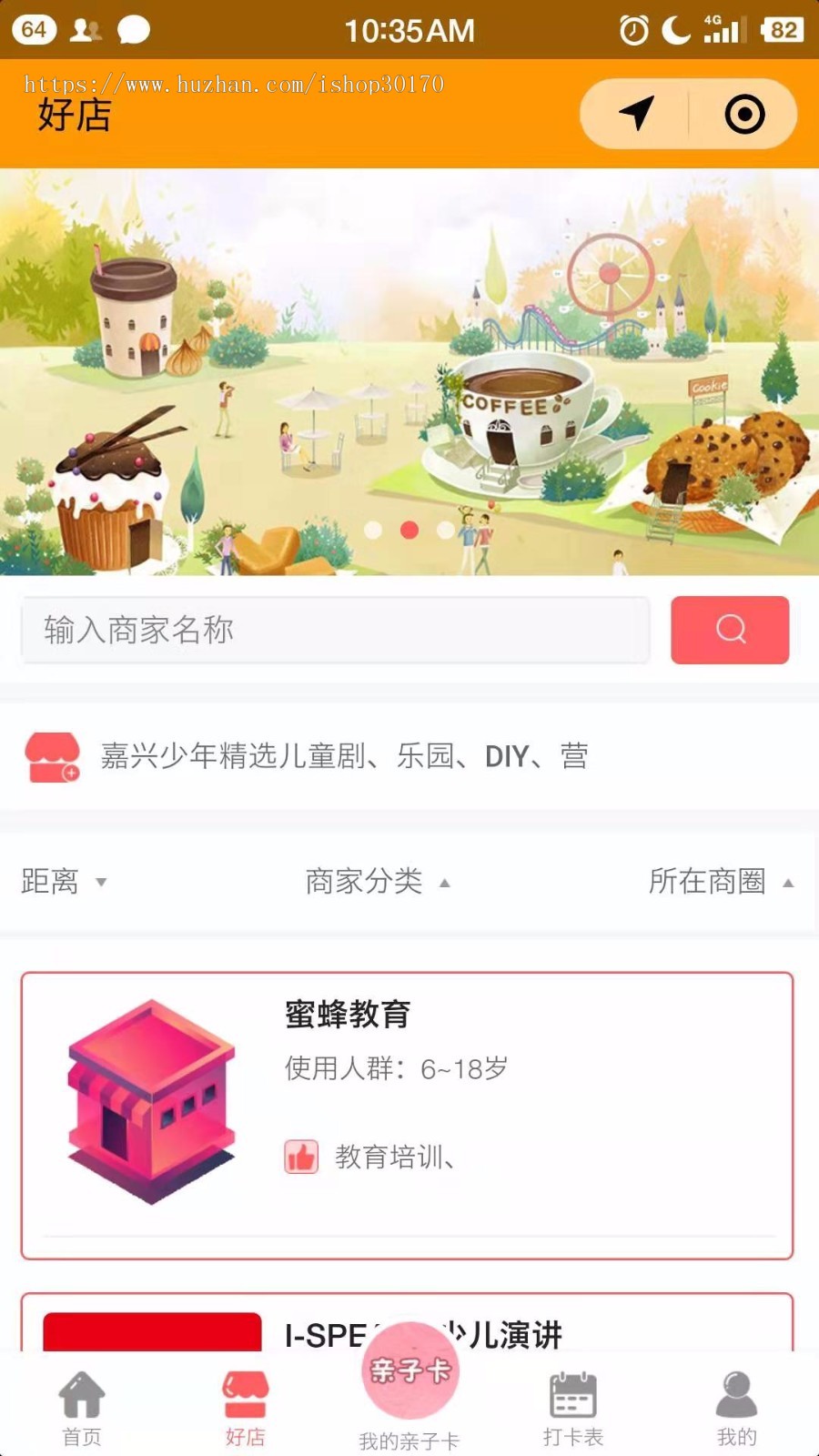The height and width of the screenshot is (1456, 819).
Task: Expand the 所在商圈 business area dropdown
Action: click(x=719, y=881)
